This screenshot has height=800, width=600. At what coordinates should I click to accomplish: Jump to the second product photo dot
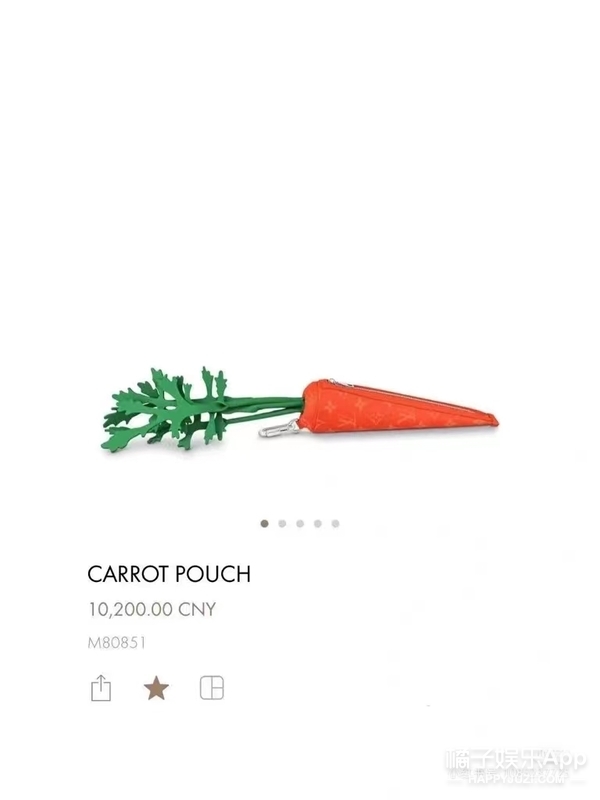pos(282,523)
